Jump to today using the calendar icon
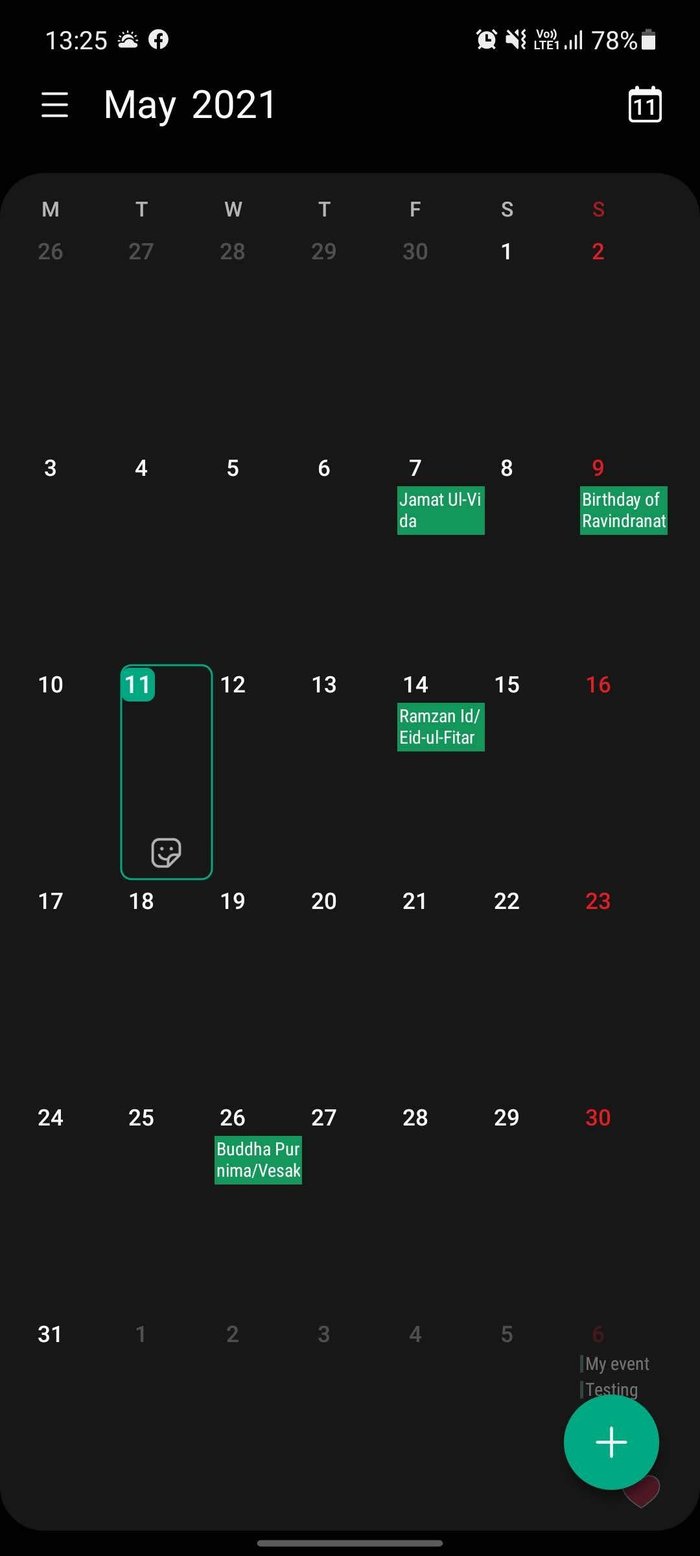 [x=645, y=105]
